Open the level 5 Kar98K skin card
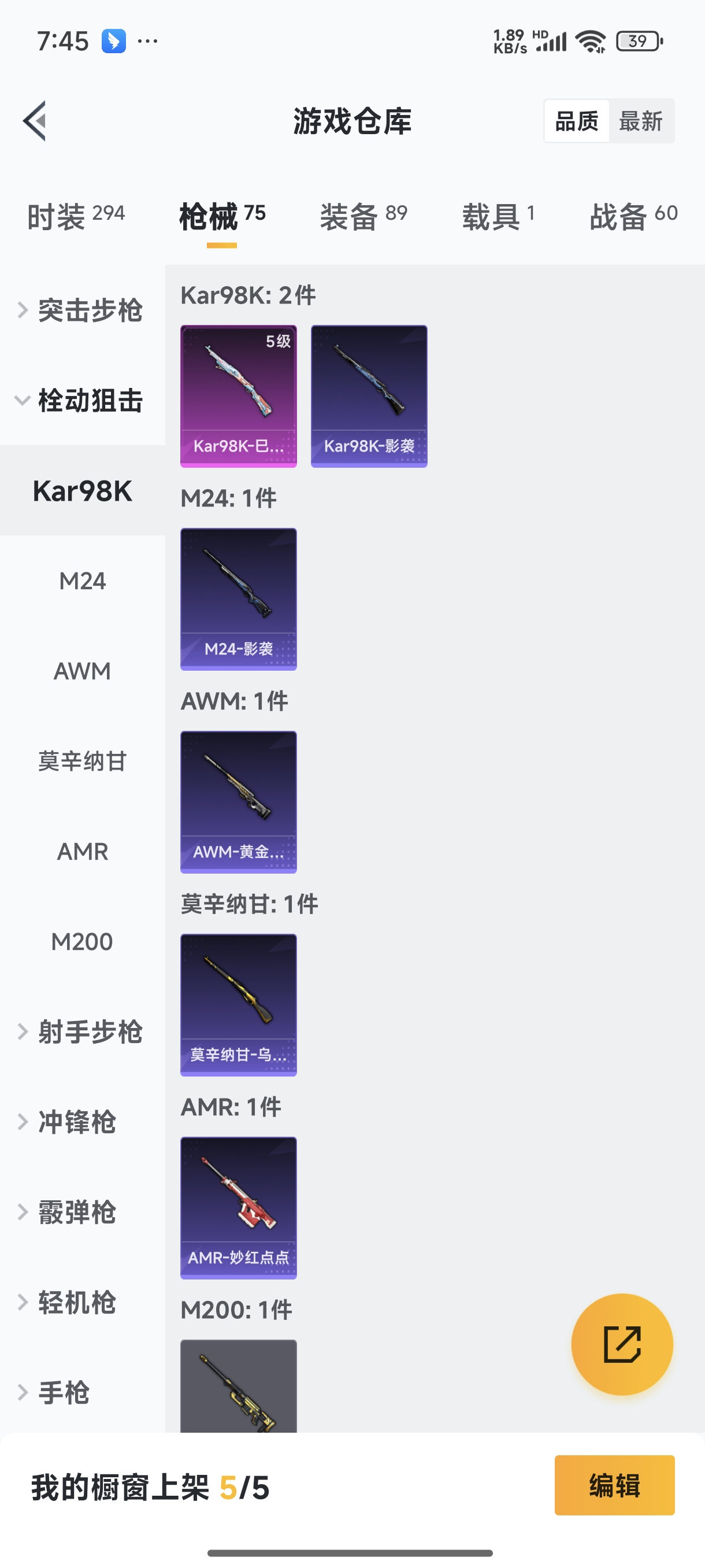 (239, 395)
